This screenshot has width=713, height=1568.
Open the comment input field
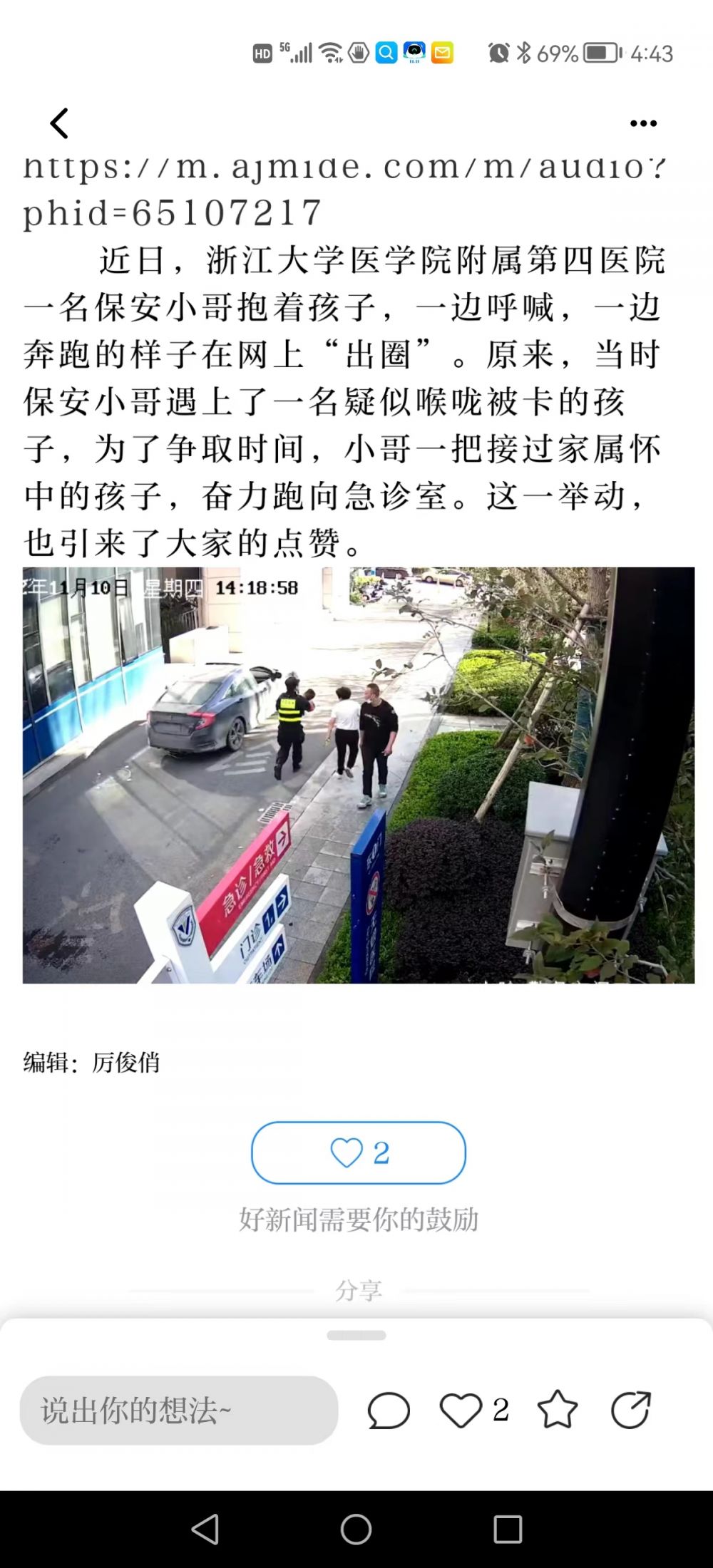(178, 1410)
